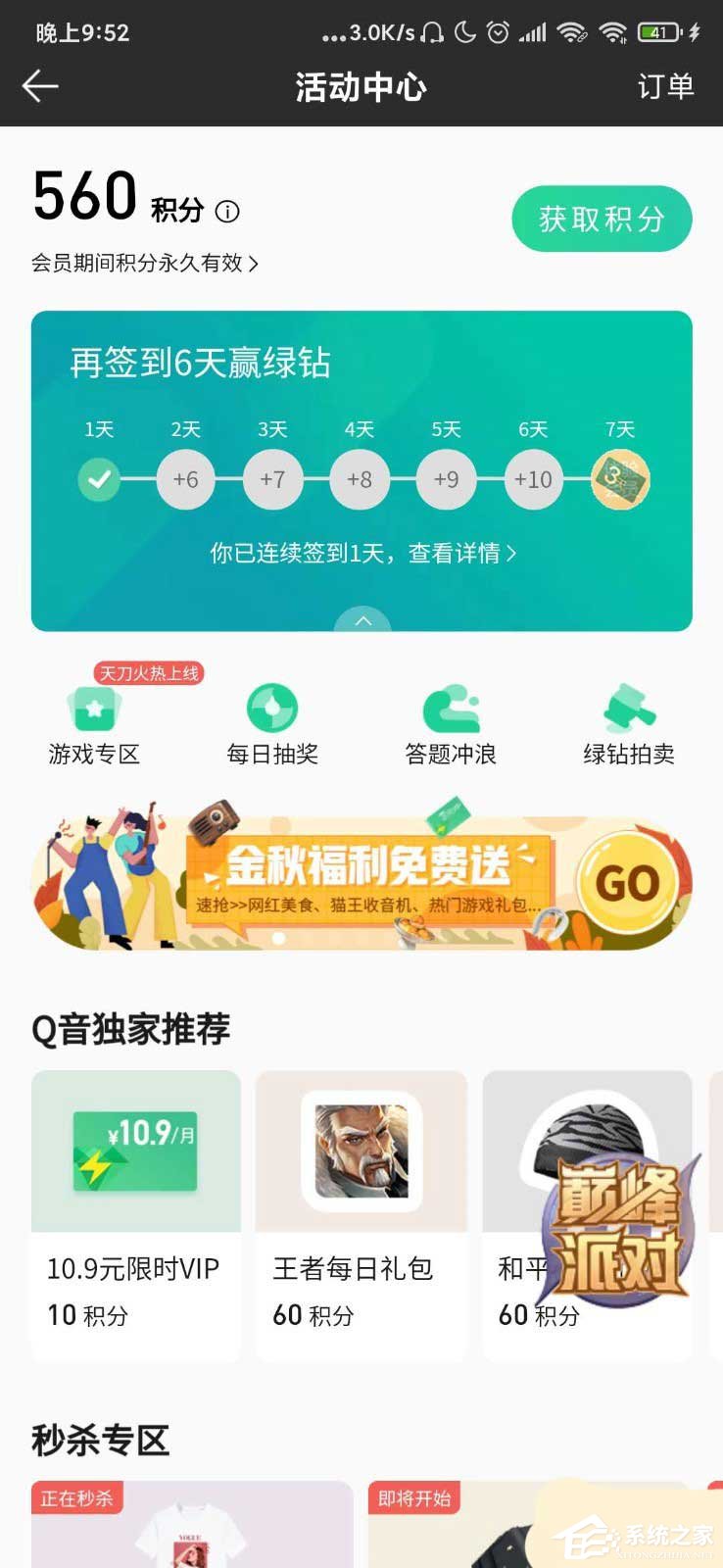Switch to the 正在秒杀 tab

coord(76,1498)
